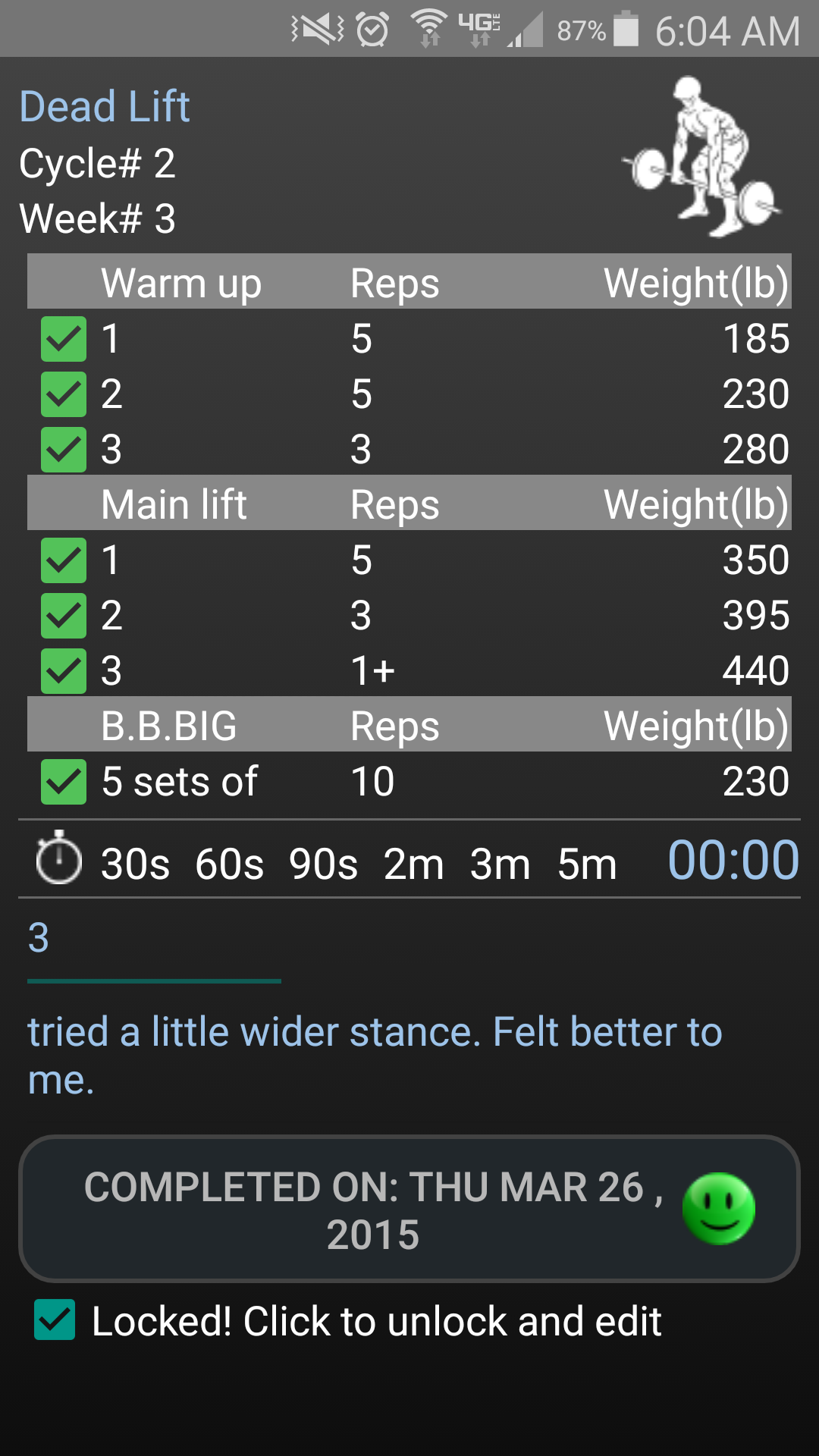Image resolution: width=819 pixels, height=1456 pixels.
Task: Start the 5m rest timer
Action: tap(587, 863)
